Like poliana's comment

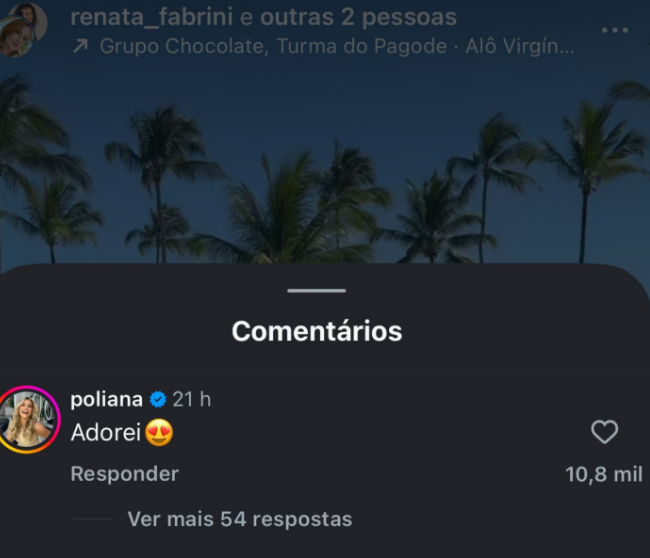click(604, 432)
